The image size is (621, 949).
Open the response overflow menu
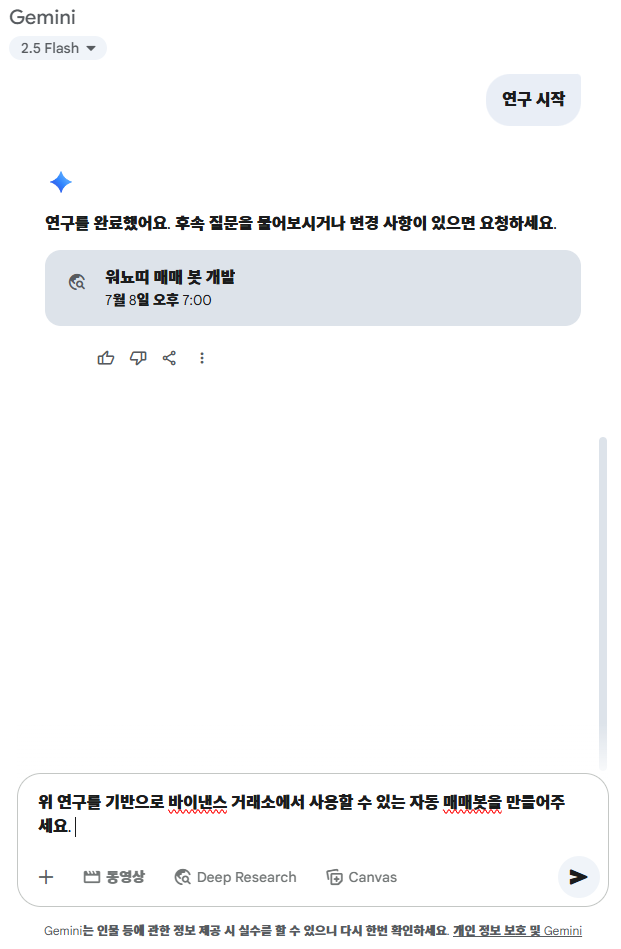[202, 358]
